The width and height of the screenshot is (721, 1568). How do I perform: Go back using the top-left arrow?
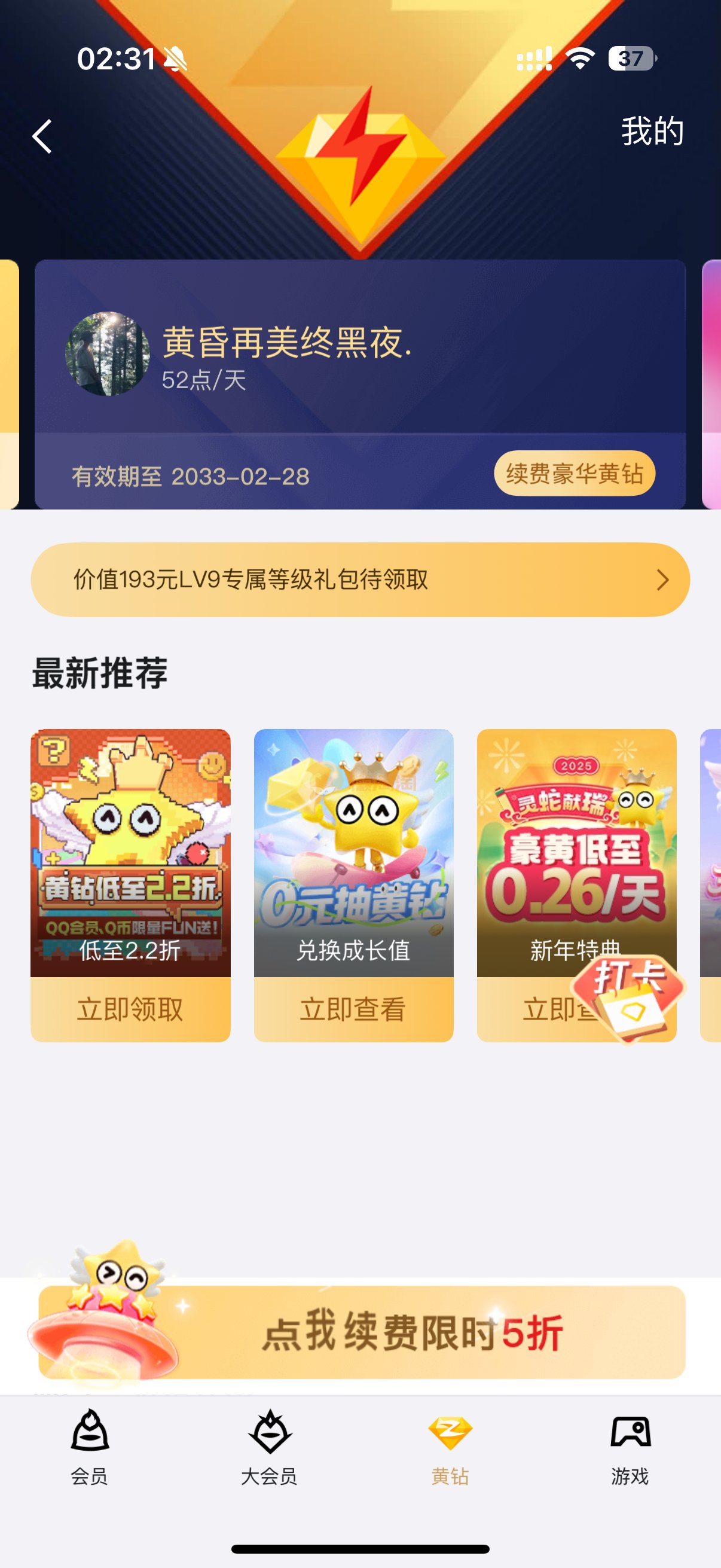tap(42, 136)
